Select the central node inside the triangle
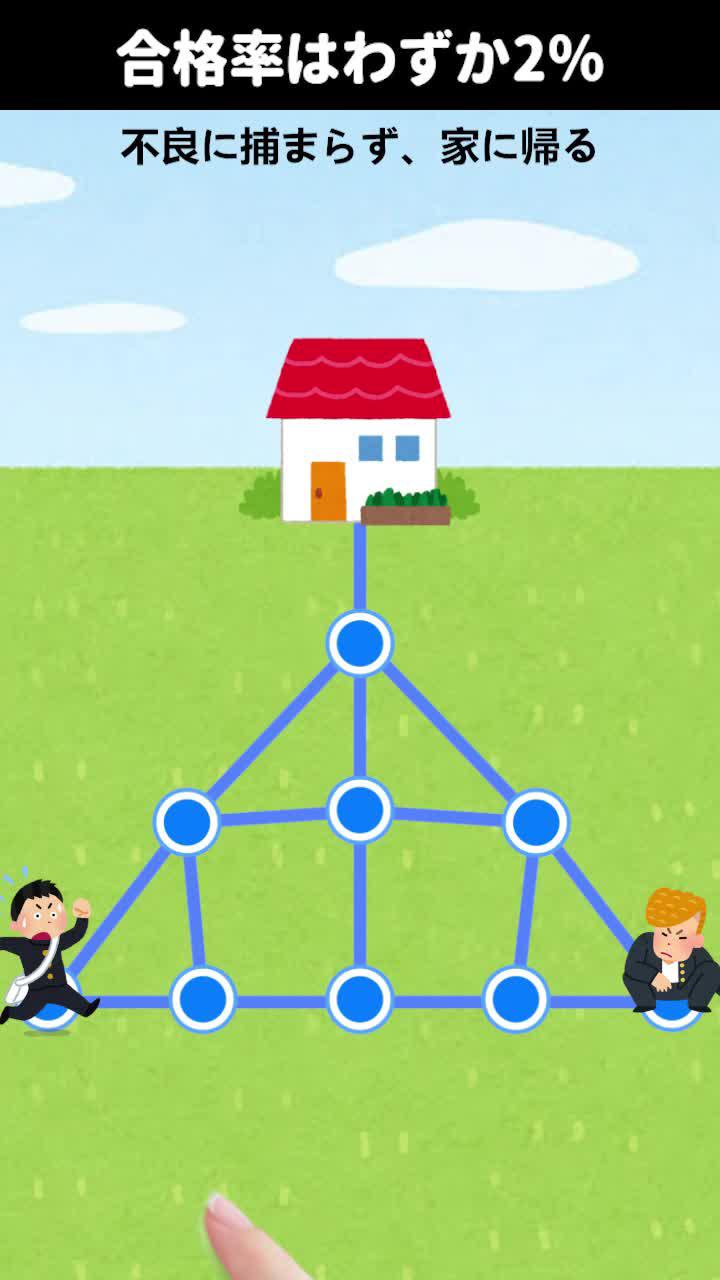Viewport: 720px width, 1280px height. pyautogui.click(x=360, y=809)
